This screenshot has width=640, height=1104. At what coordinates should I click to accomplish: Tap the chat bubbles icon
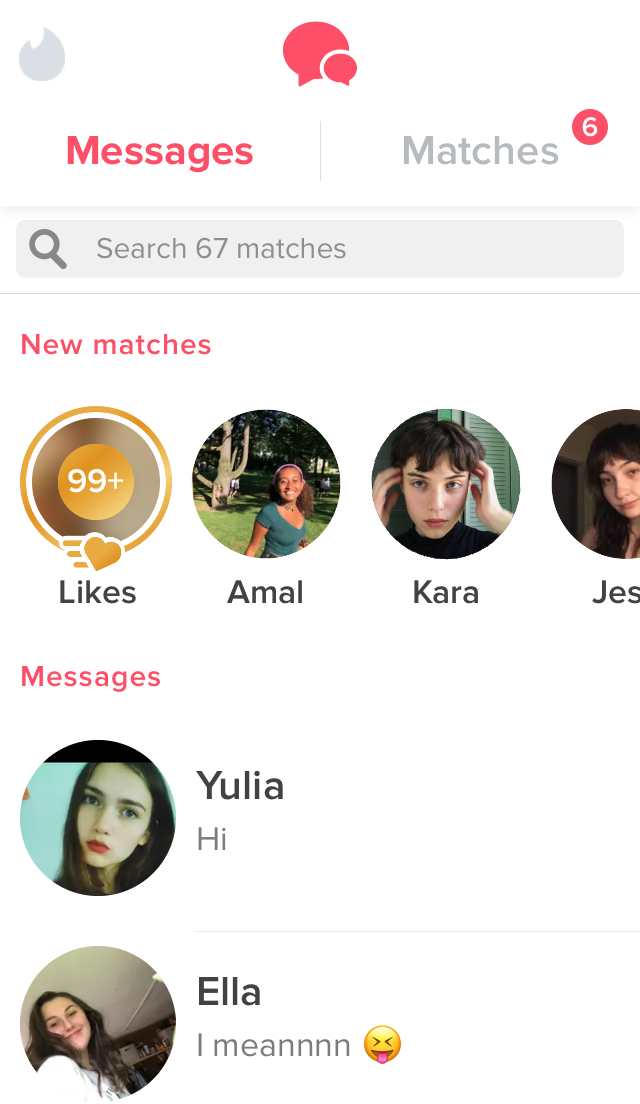[320, 54]
